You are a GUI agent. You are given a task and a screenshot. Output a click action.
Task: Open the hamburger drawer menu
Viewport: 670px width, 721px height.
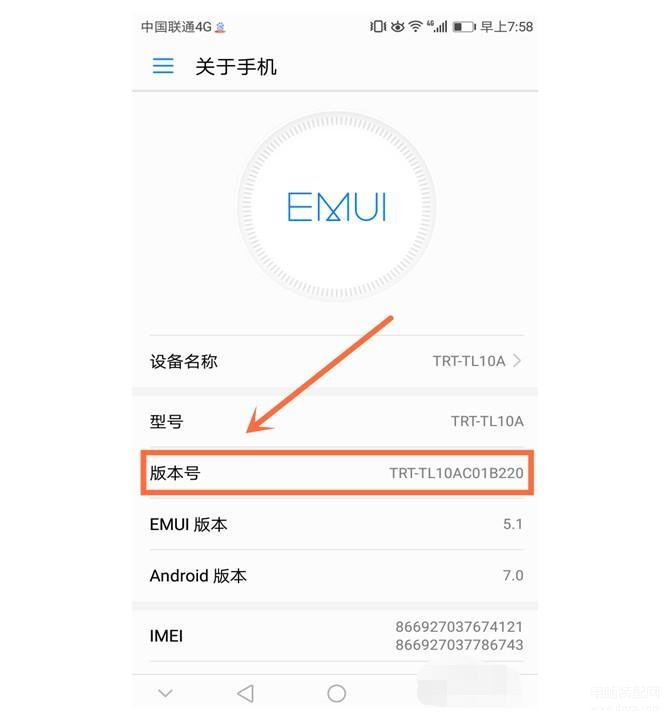pos(162,66)
